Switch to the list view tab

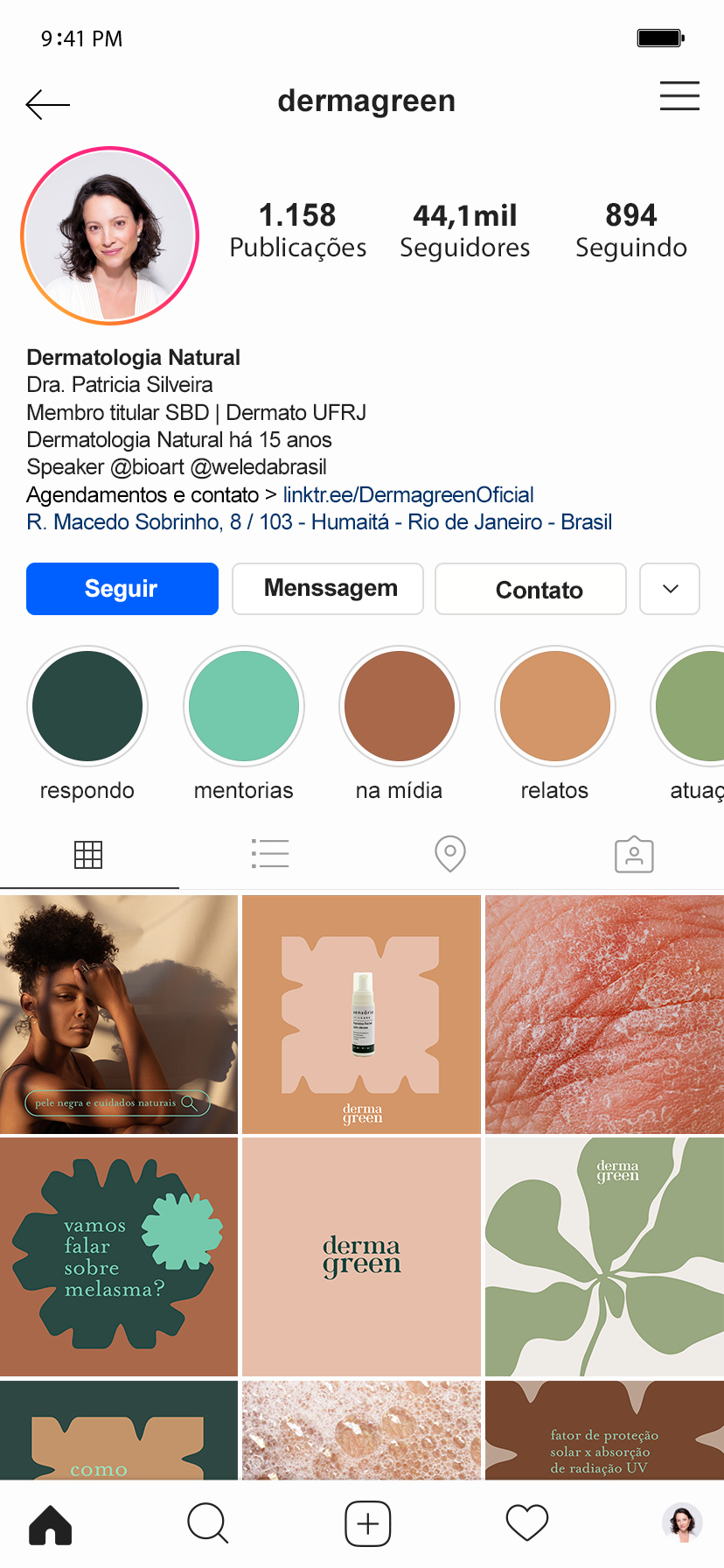pos(270,853)
